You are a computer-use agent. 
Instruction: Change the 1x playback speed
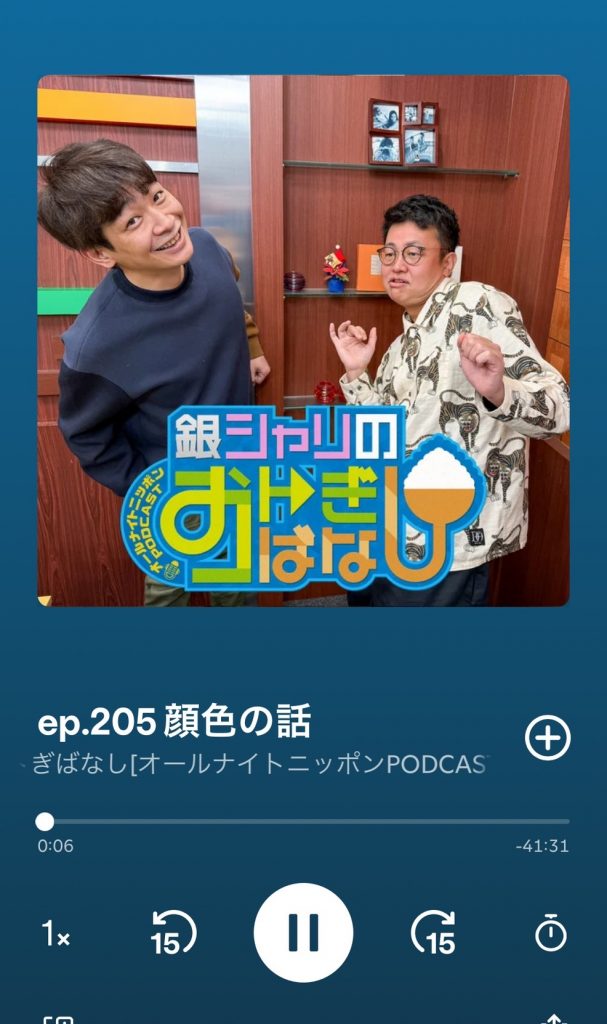click(x=55, y=934)
